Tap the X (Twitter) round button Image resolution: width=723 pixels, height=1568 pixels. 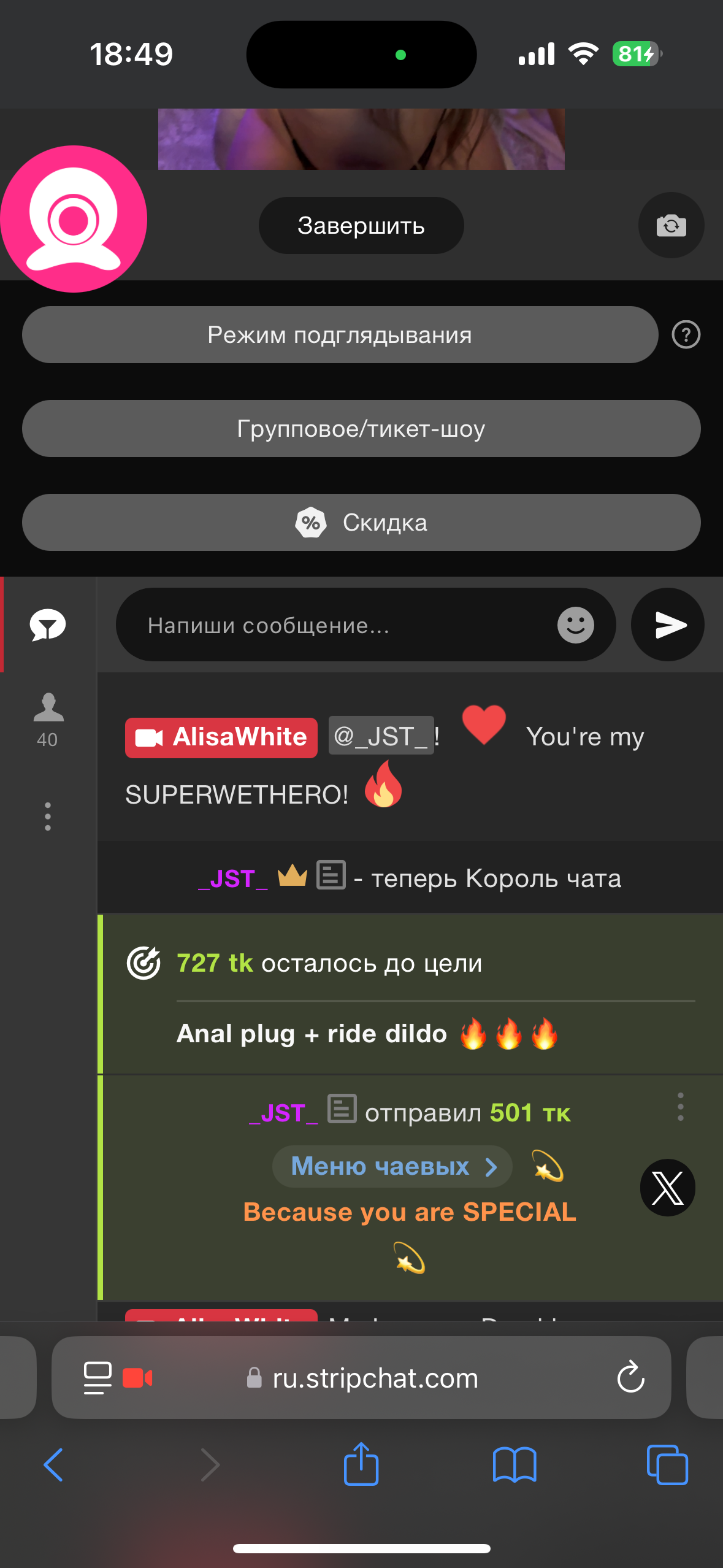point(667,1188)
